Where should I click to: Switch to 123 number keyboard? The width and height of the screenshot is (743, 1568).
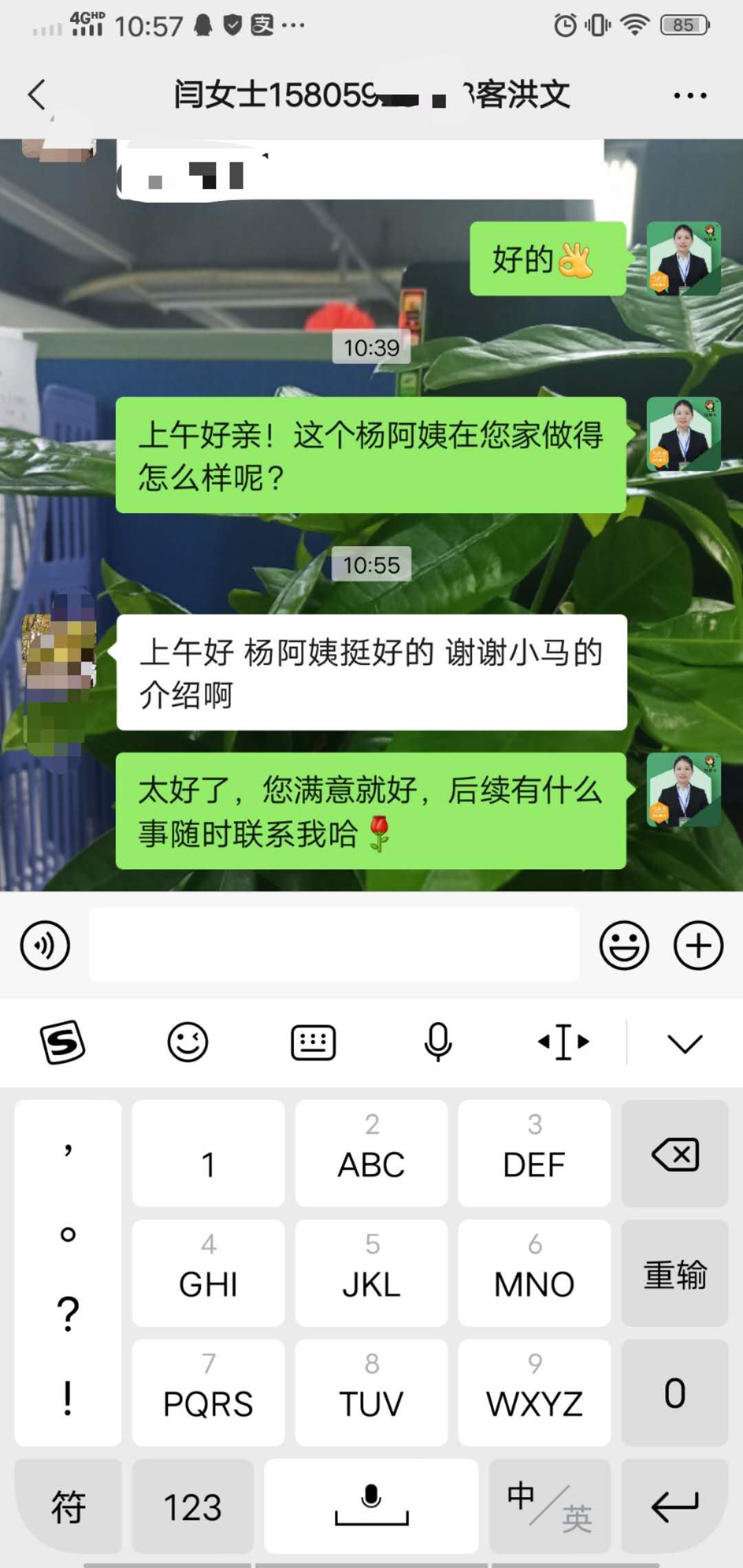(193, 1507)
